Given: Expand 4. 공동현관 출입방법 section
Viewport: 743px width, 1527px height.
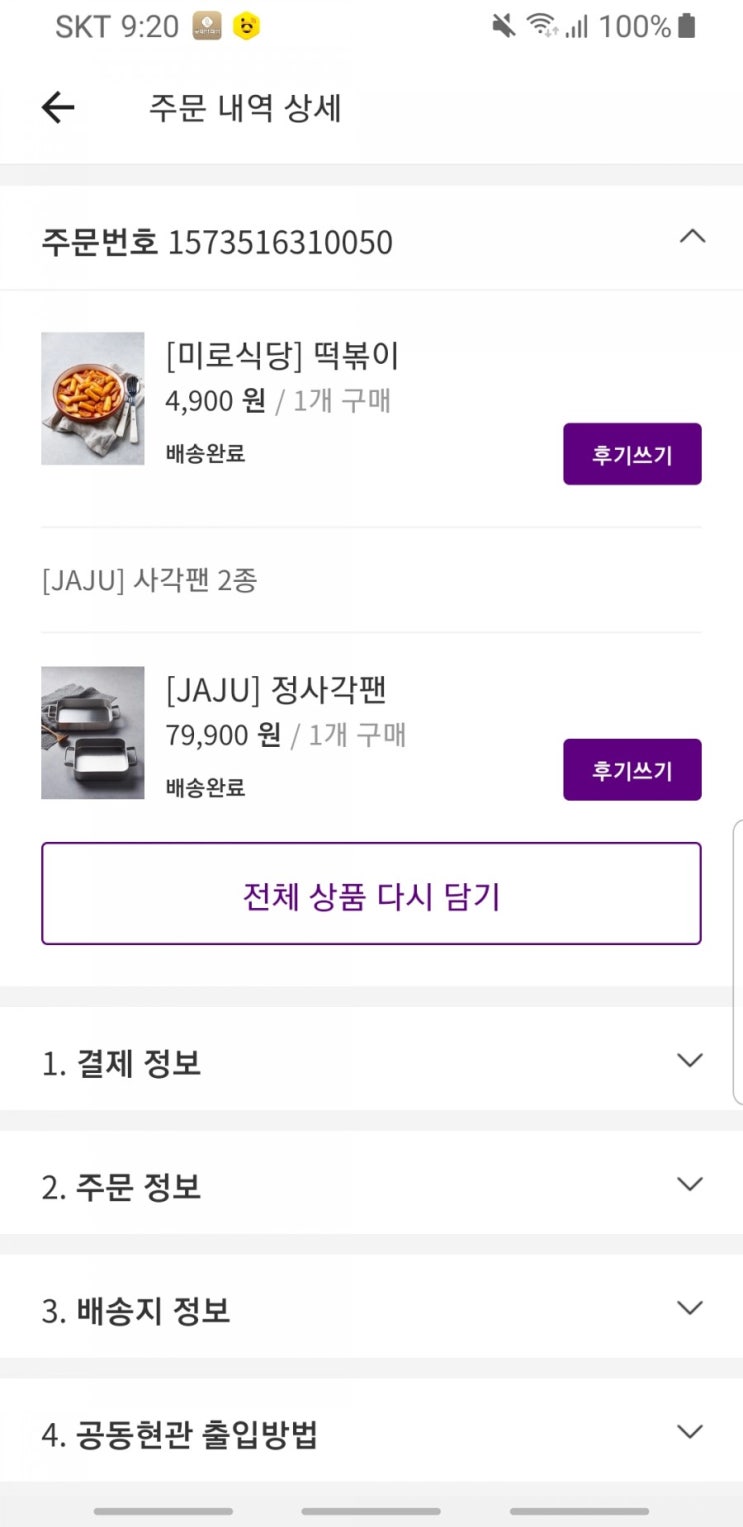Looking at the screenshot, I should 689,1433.
